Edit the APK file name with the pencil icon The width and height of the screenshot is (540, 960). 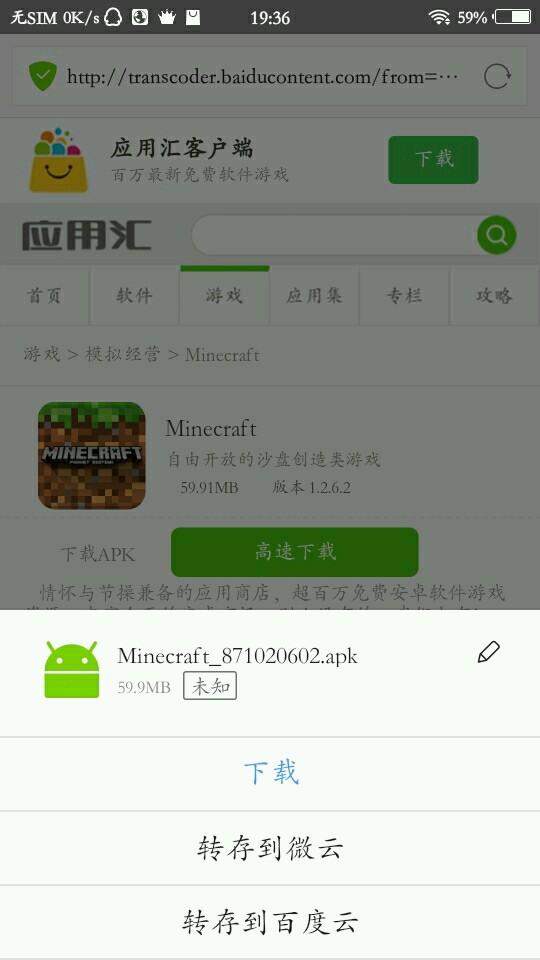488,653
